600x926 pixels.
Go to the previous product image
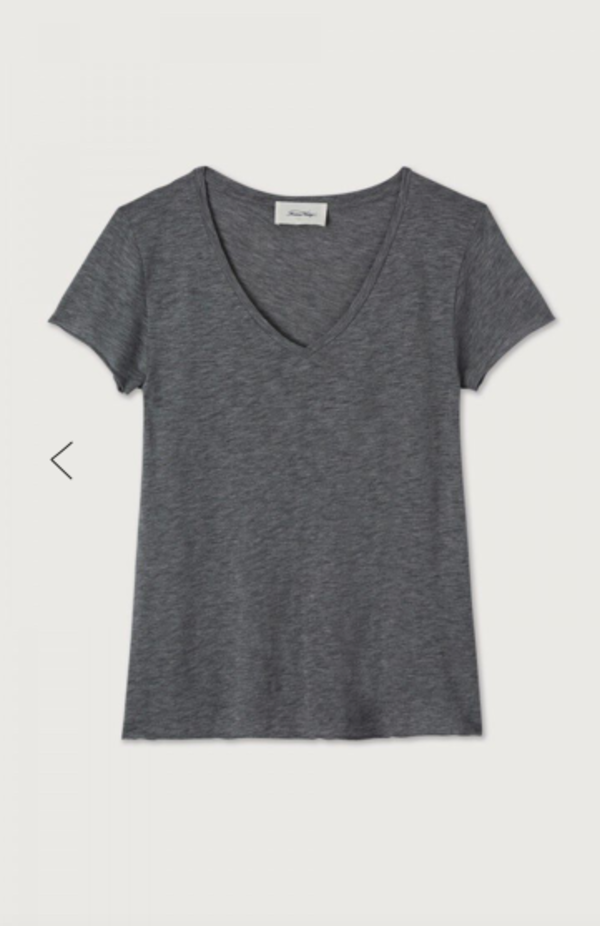coord(62,460)
